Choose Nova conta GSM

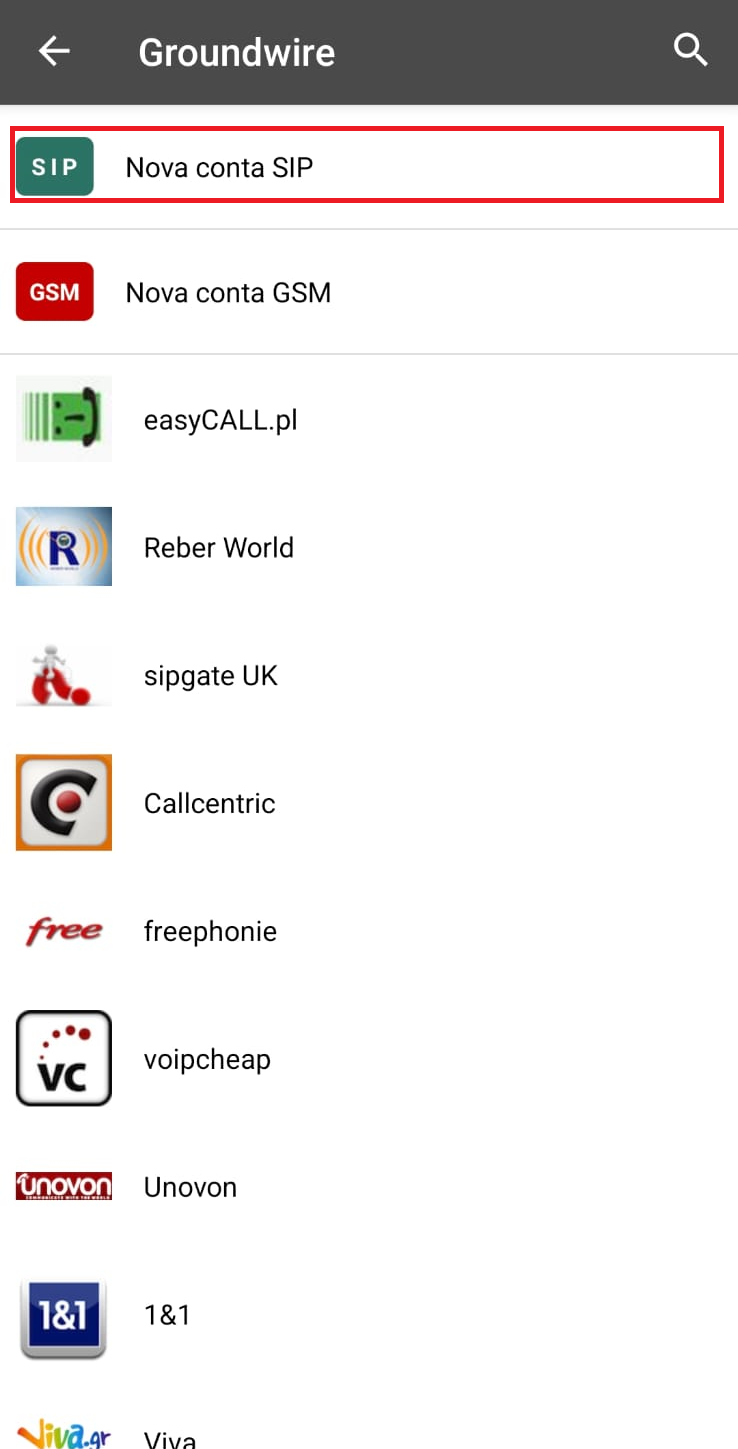[x=368, y=292]
